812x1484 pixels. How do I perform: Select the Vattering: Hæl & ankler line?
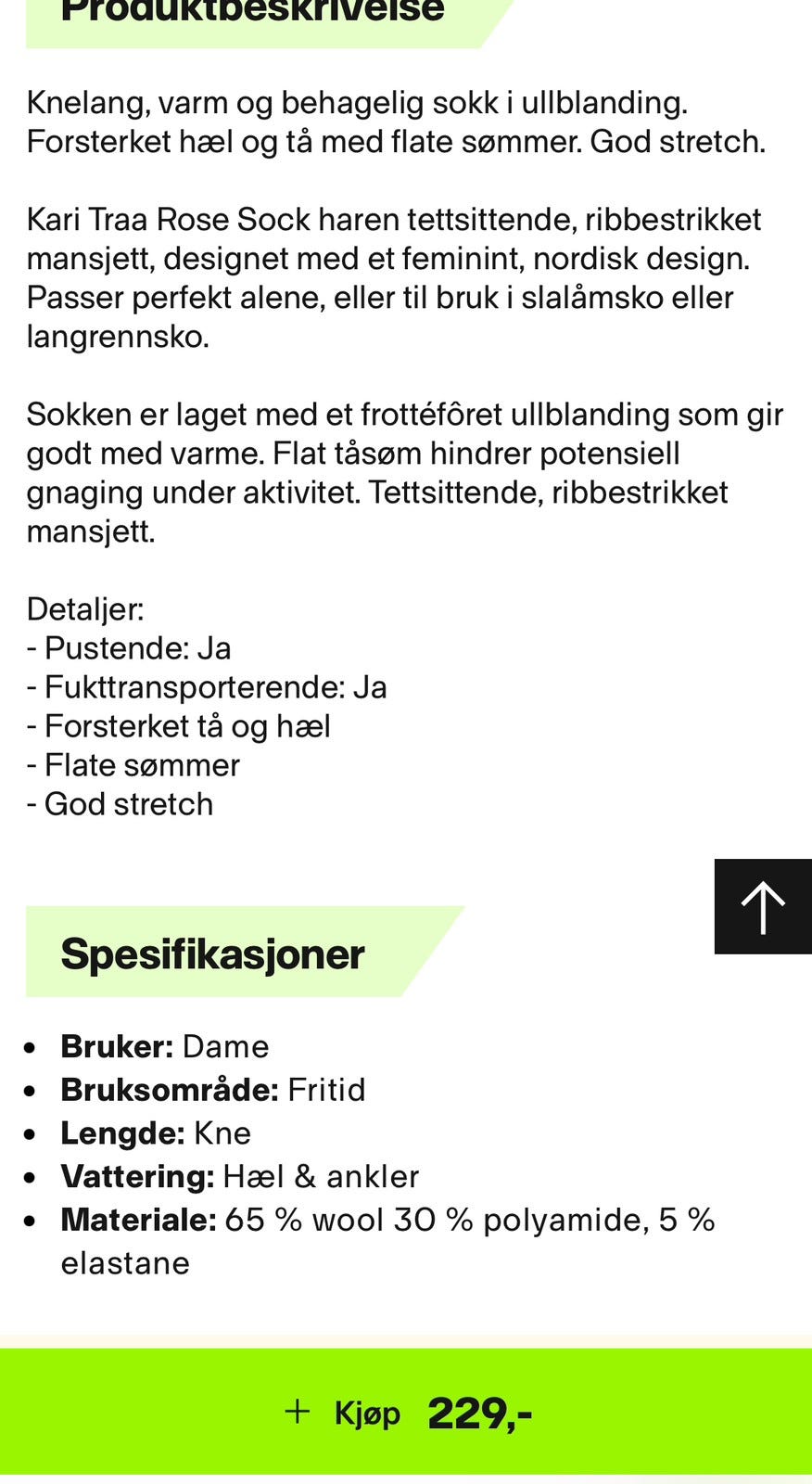pos(239,1177)
